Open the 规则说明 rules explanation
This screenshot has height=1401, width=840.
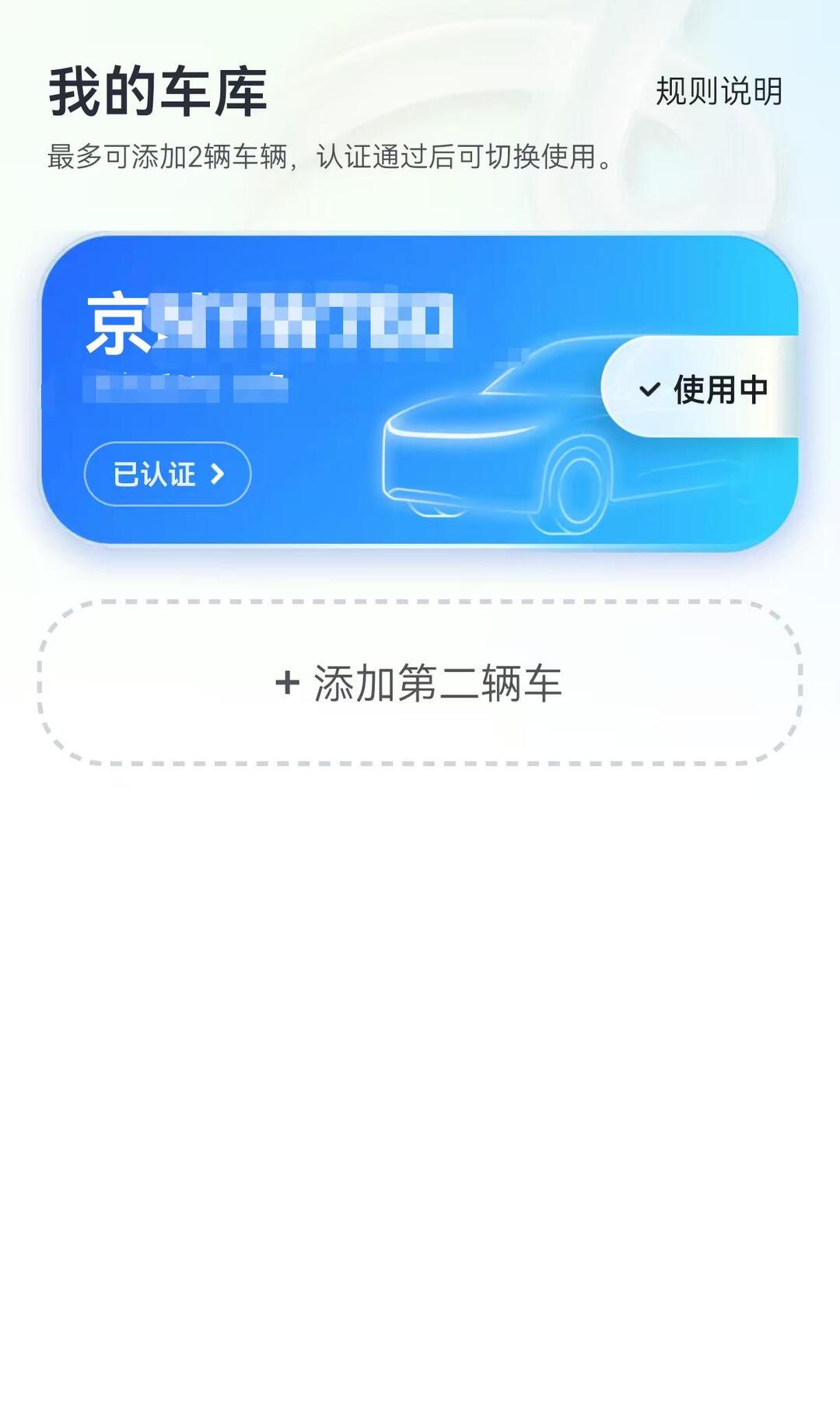(x=719, y=91)
